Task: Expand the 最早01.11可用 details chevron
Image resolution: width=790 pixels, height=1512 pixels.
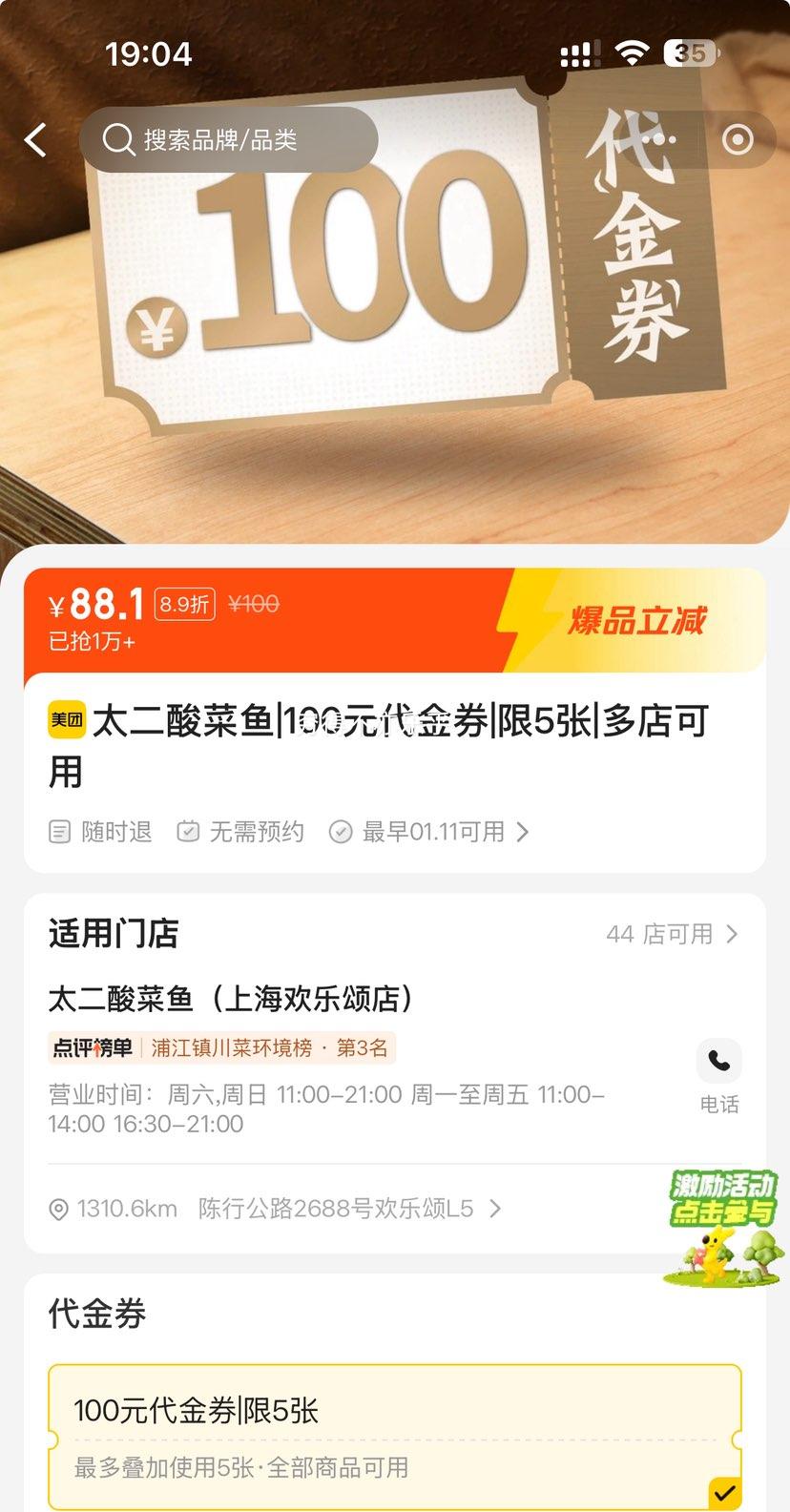Action: click(523, 831)
